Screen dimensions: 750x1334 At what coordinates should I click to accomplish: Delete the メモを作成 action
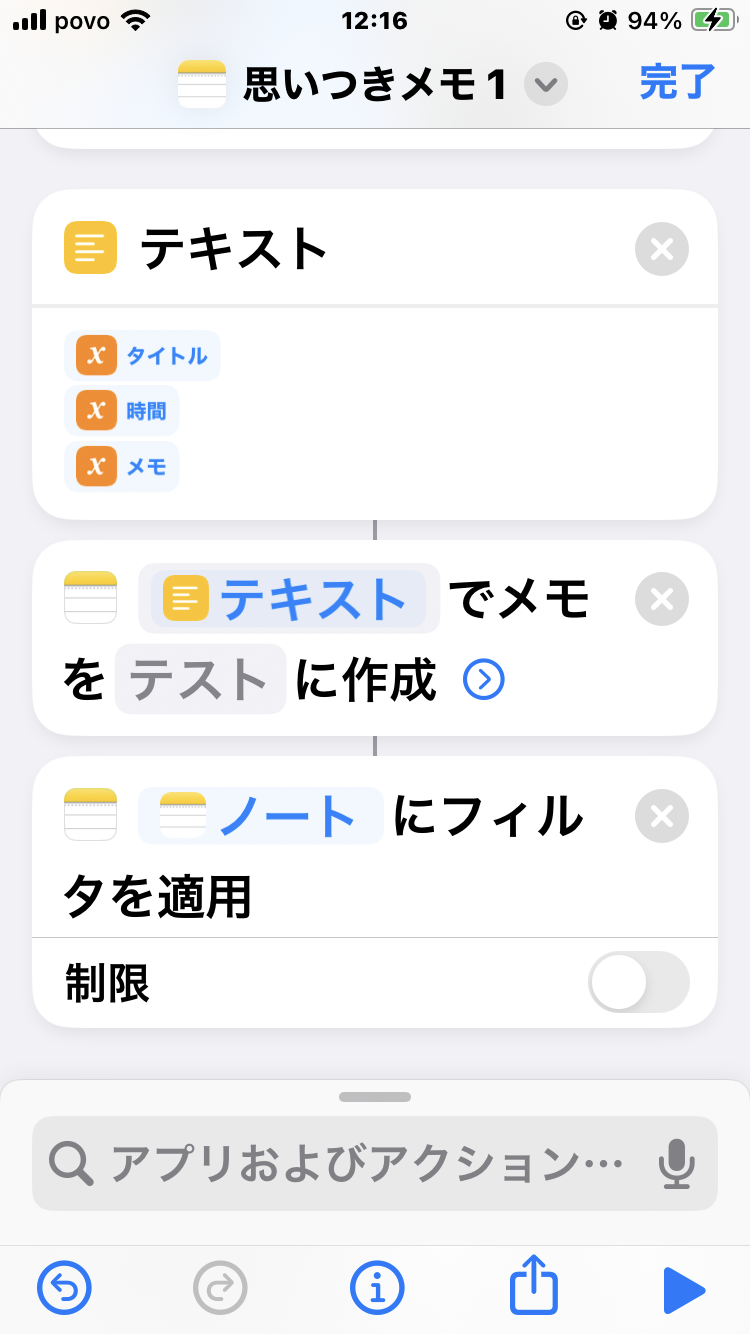point(661,599)
